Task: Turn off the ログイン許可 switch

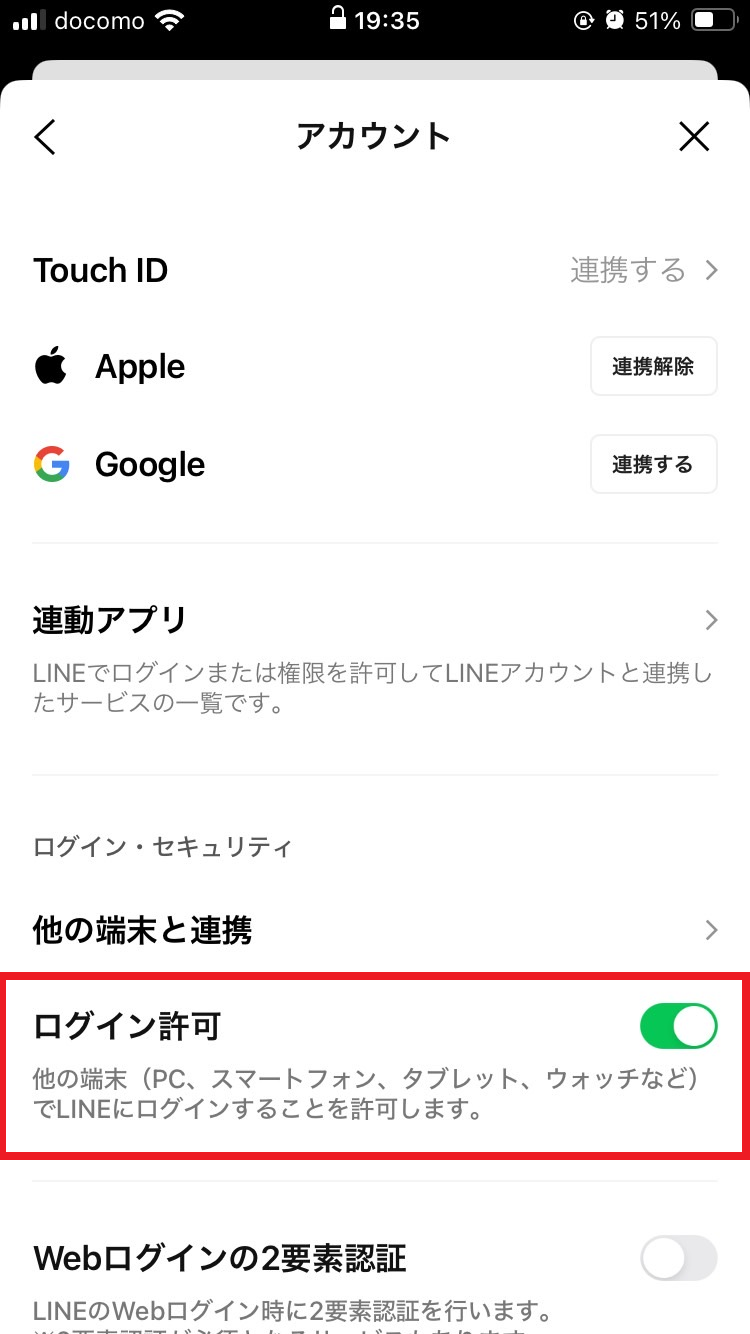Action: [679, 1027]
